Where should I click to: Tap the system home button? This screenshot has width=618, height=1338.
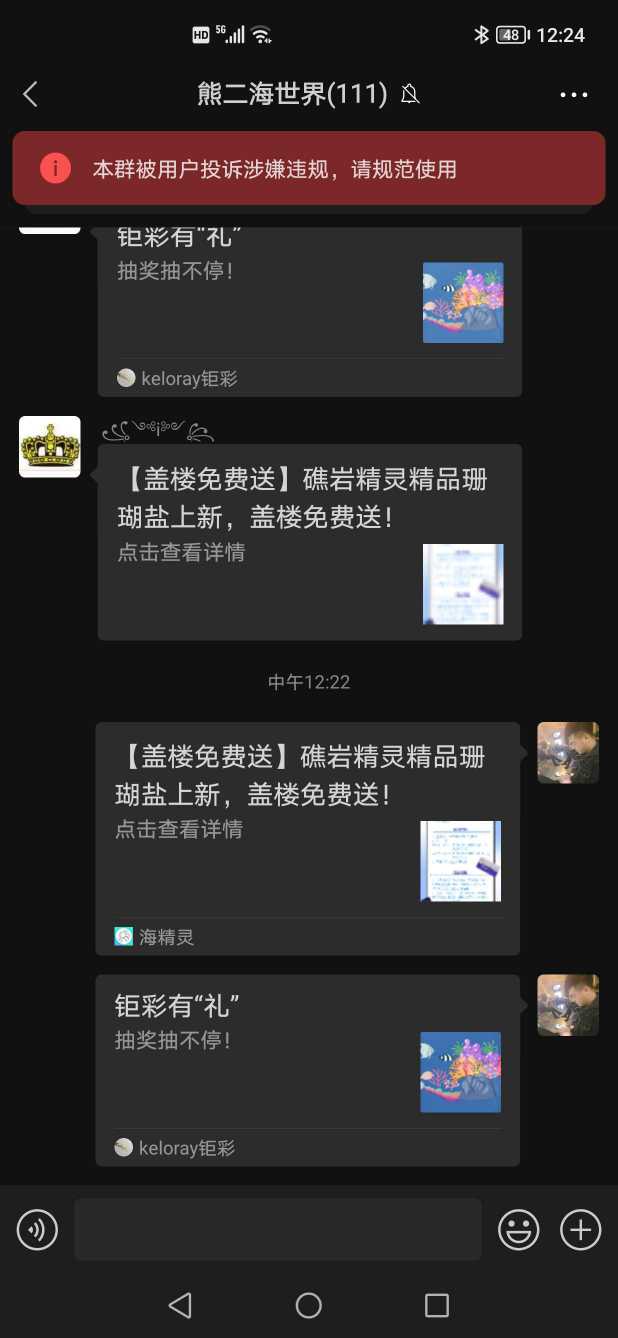[x=309, y=1305]
